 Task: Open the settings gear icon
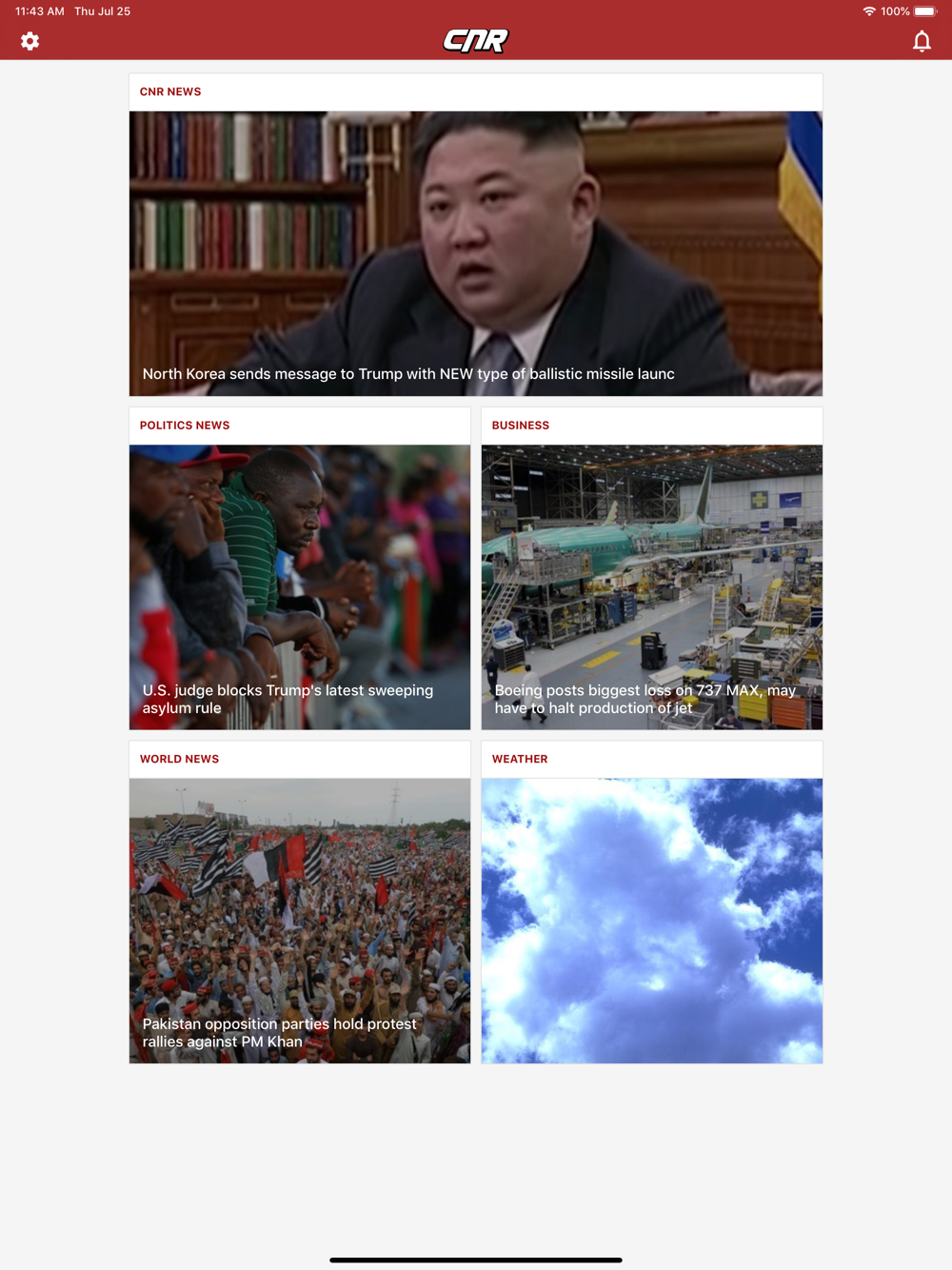click(x=30, y=41)
